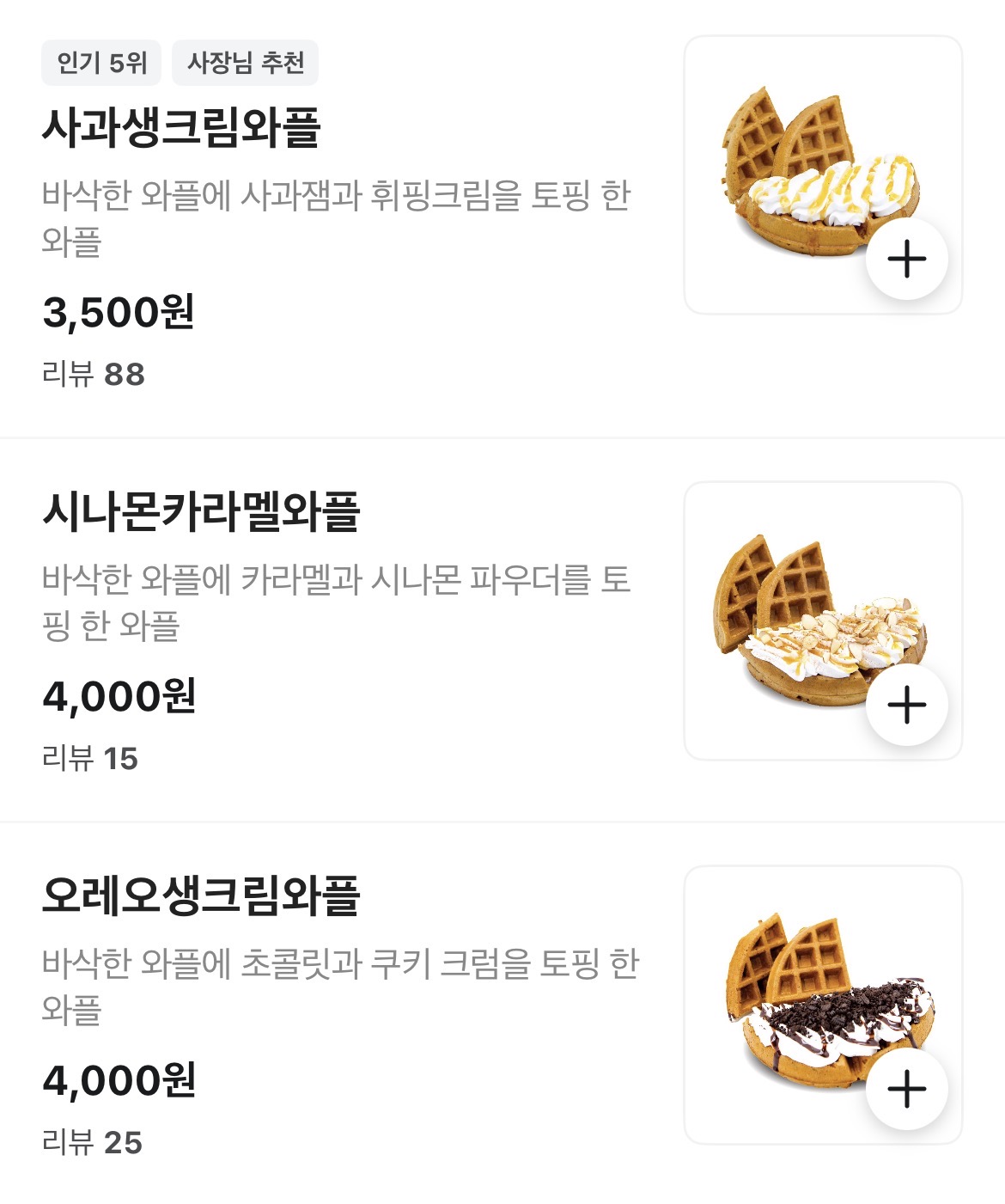Add 오레오생크림와플 to the cart
1005x1204 pixels.
906,1090
